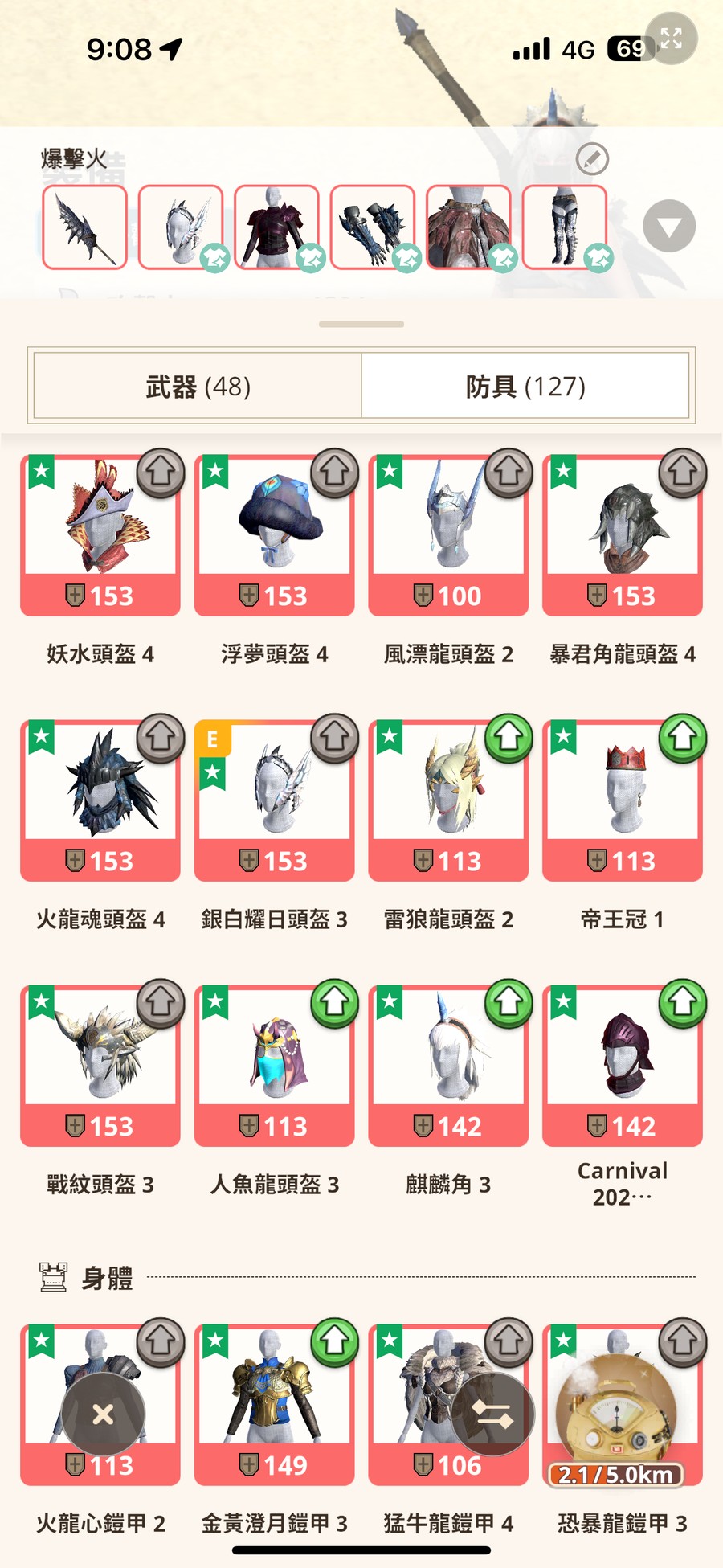Expand the loadout dropdown arrow
Image resolution: width=723 pixels, height=1568 pixels.
coord(668,227)
